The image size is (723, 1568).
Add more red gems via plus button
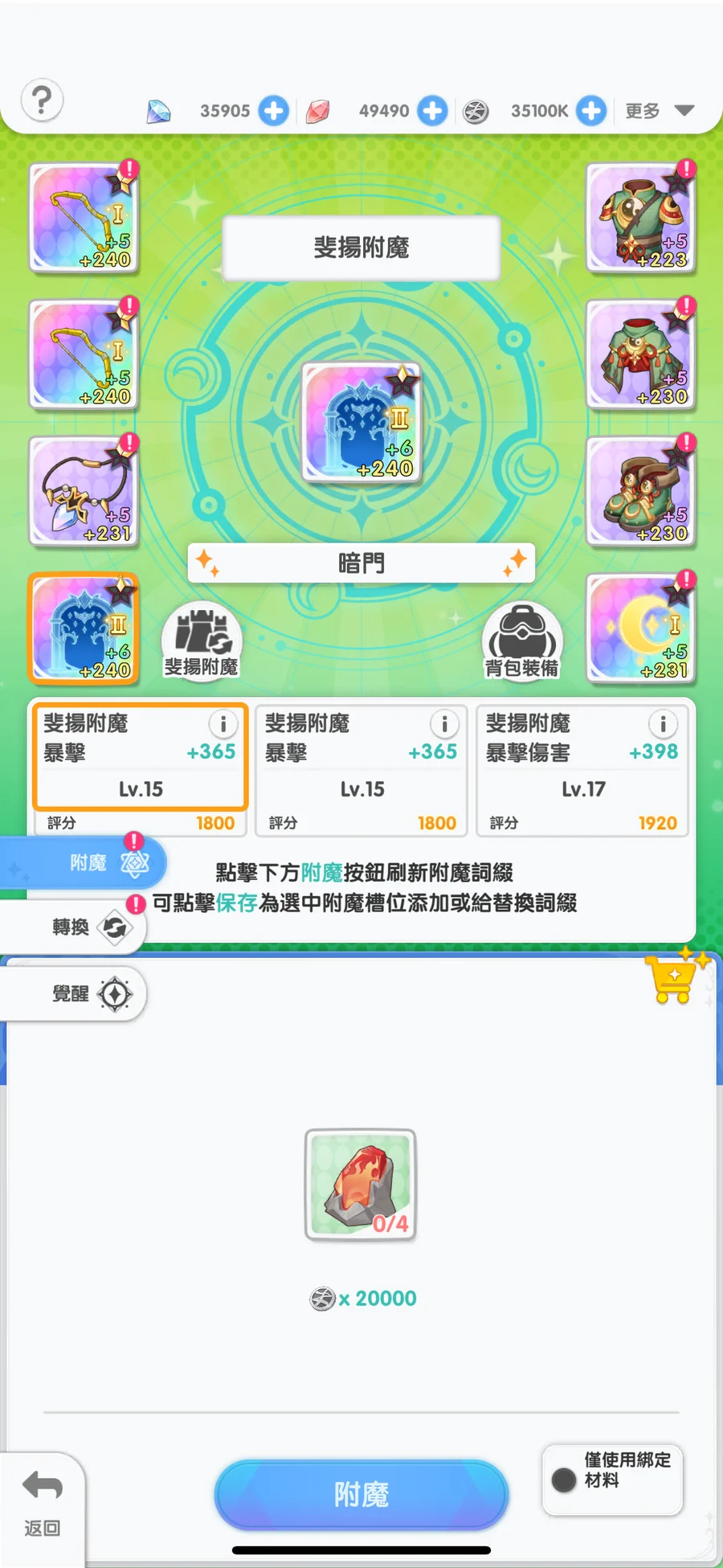click(432, 111)
